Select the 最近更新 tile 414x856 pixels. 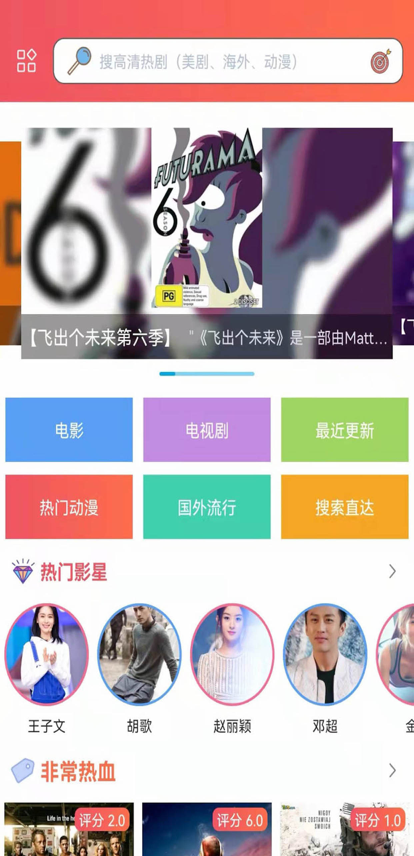(345, 430)
